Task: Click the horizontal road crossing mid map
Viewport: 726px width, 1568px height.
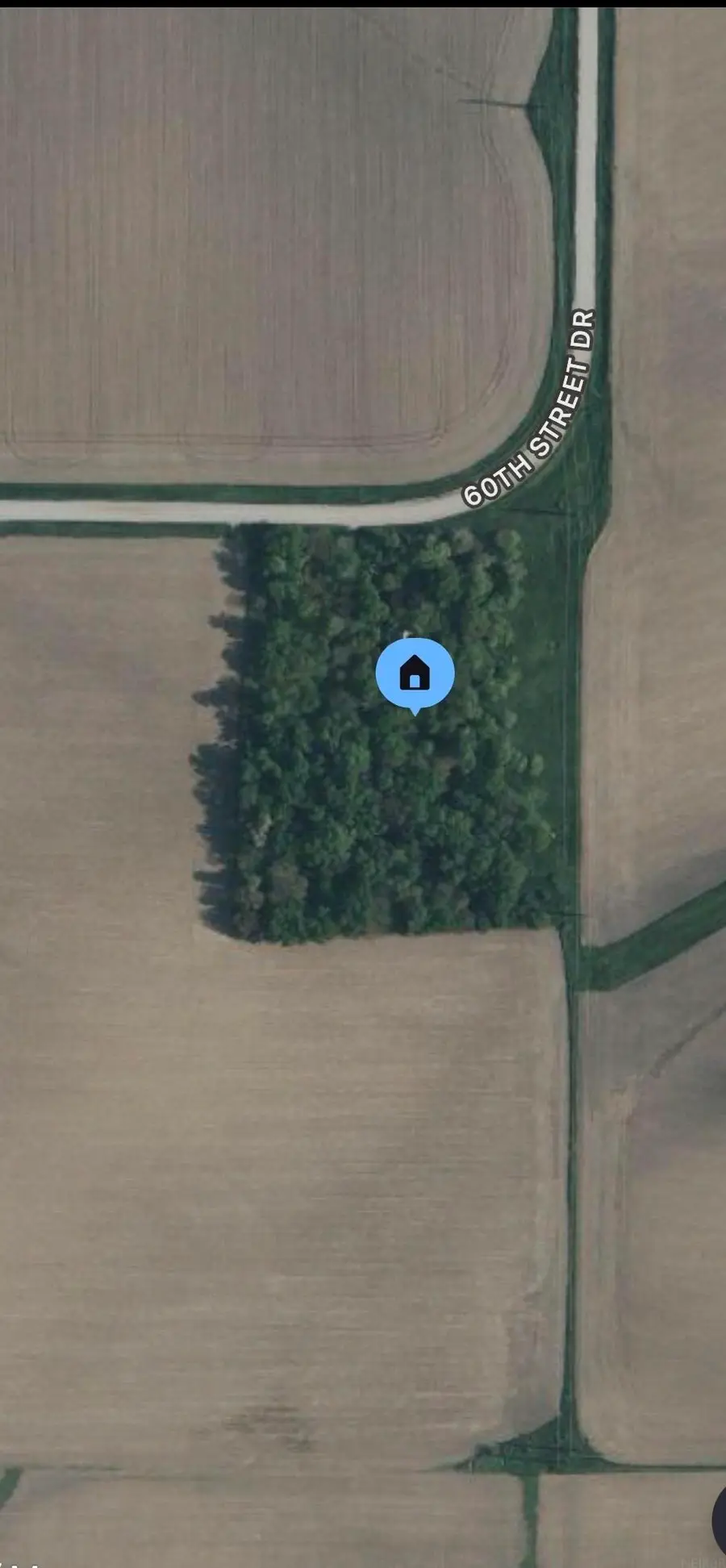Action: point(242,504)
